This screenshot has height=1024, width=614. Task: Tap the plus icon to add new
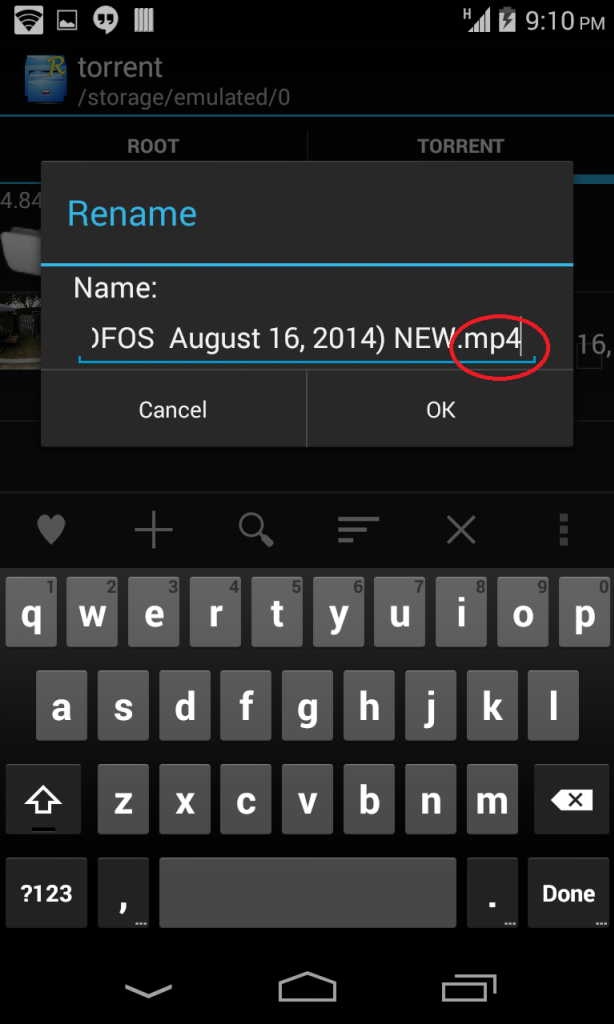click(x=153, y=530)
